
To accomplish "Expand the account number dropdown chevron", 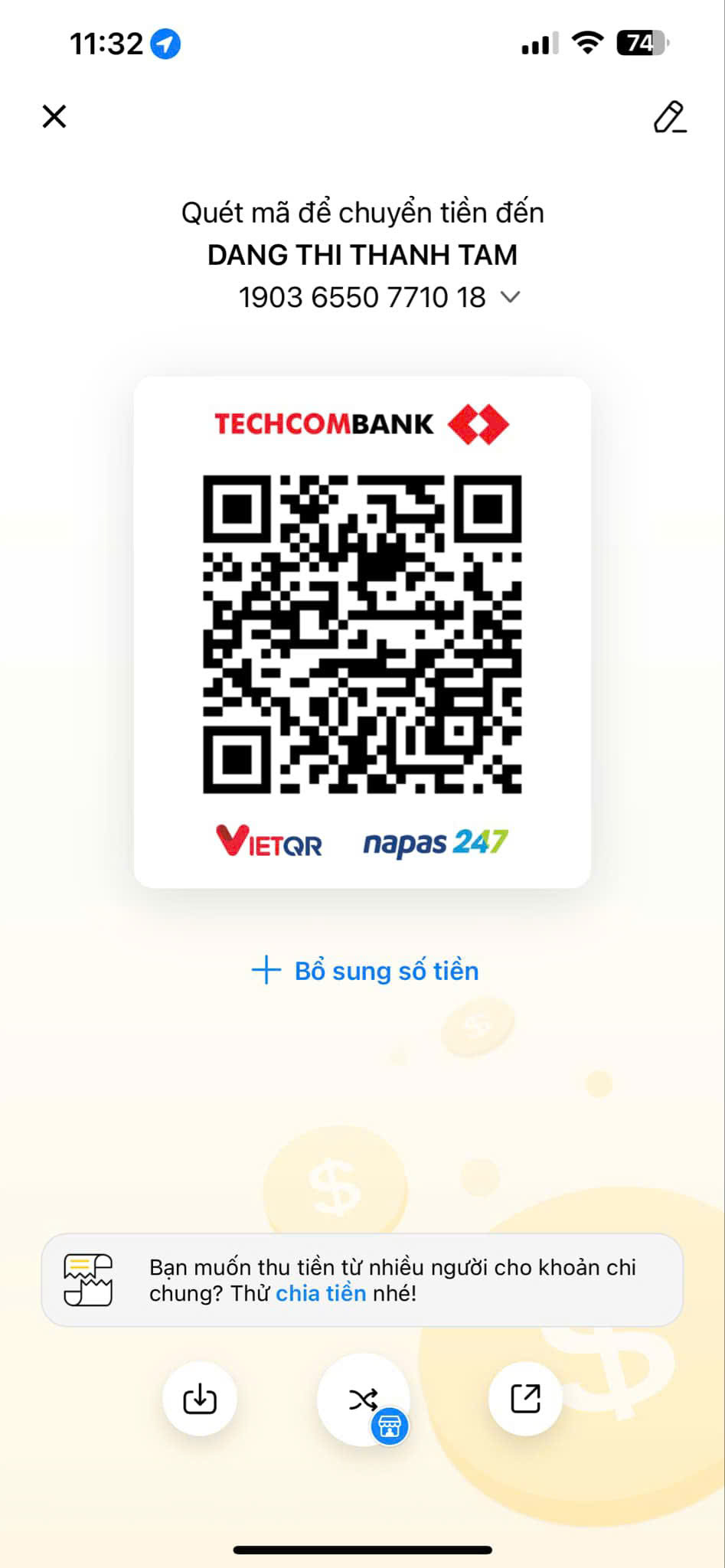I will pos(510,297).
